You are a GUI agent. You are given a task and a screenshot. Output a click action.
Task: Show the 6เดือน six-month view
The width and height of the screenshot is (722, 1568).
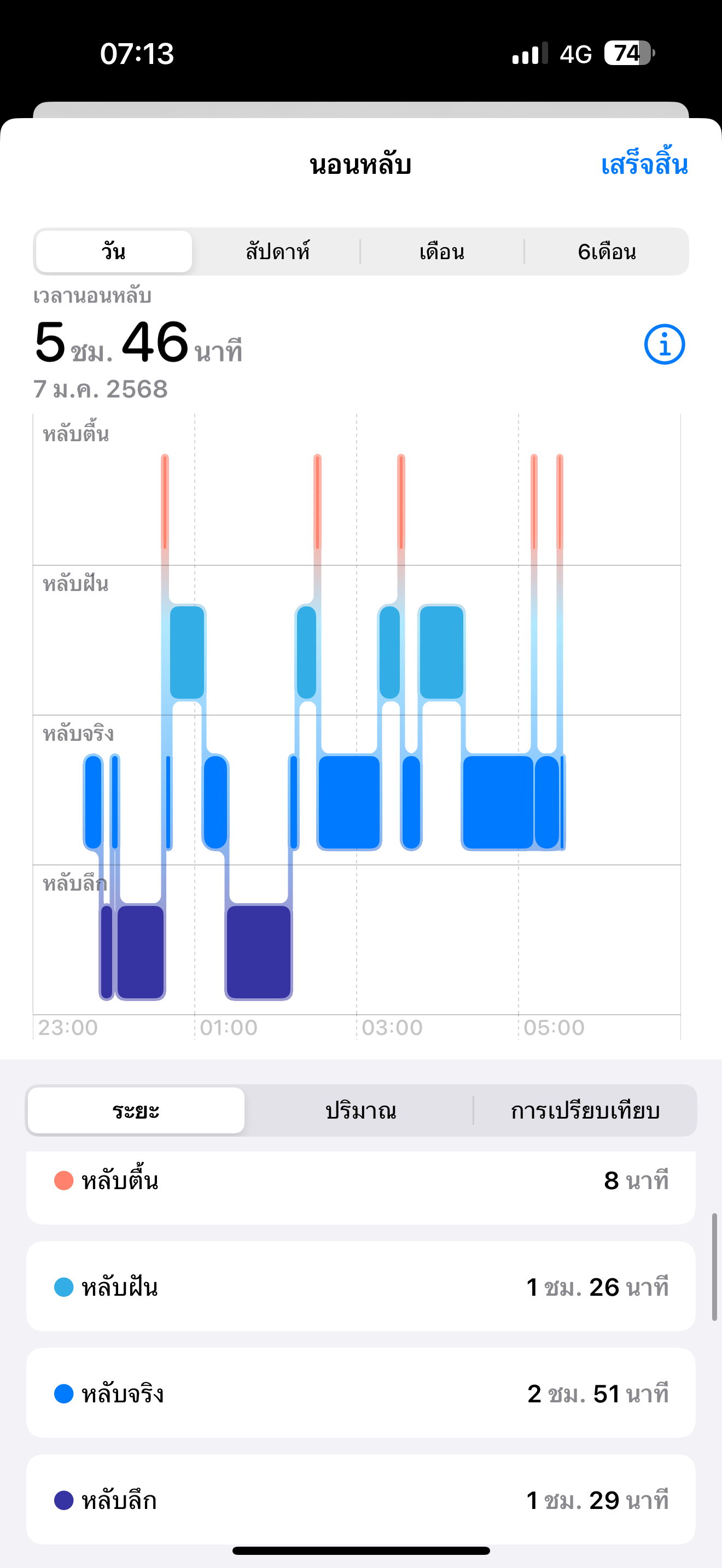click(x=607, y=251)
